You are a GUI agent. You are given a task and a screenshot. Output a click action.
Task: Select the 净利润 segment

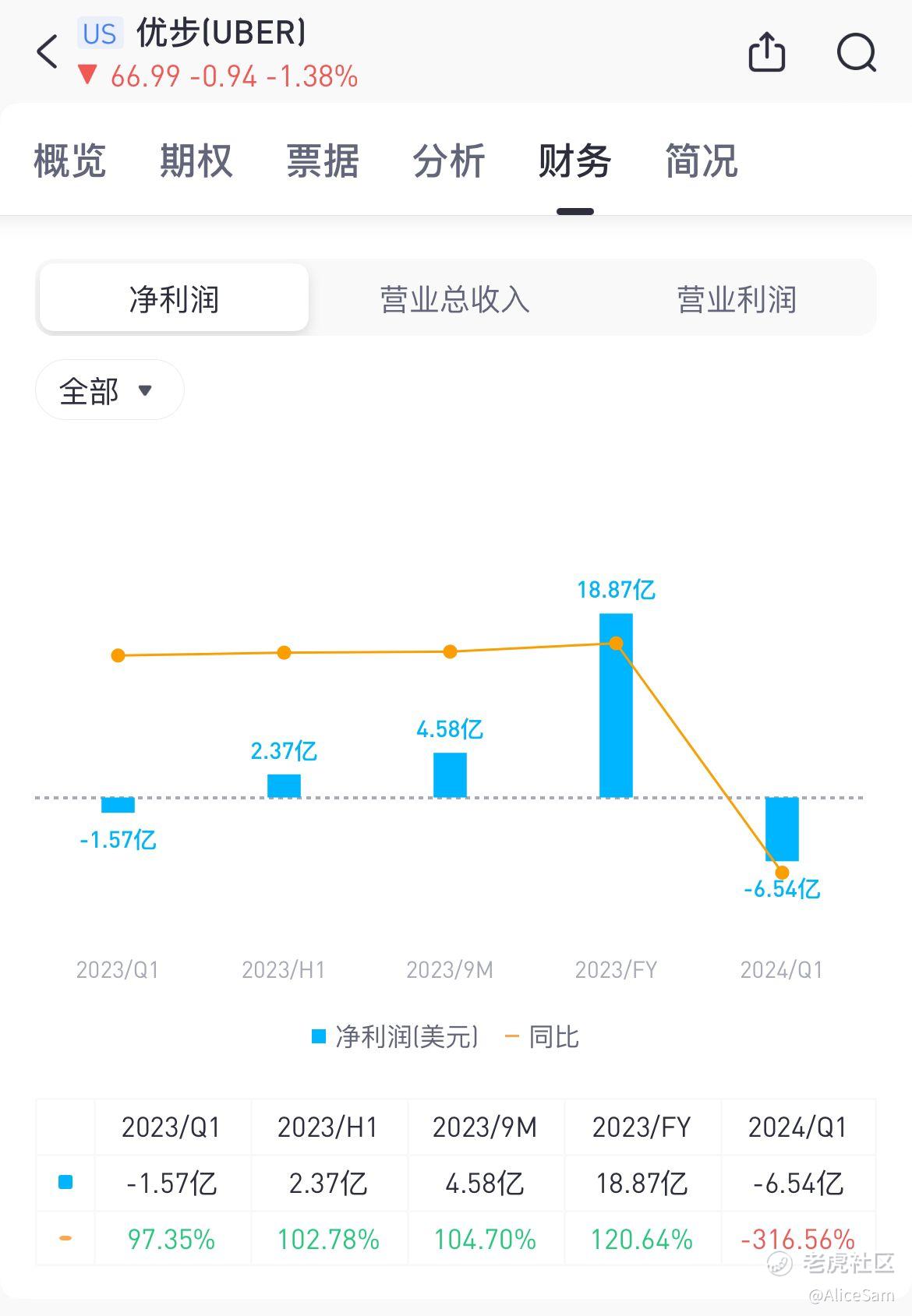click(175, 298)
